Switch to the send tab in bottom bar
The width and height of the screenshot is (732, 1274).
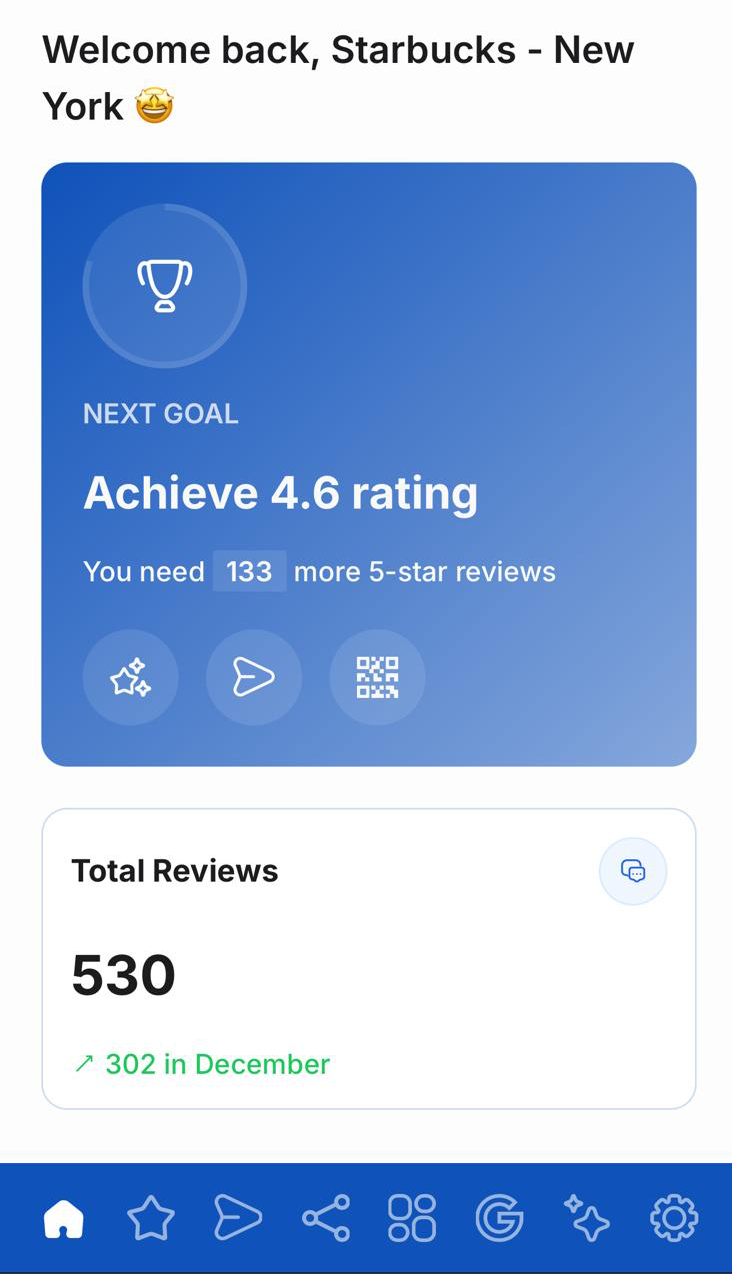[x=238, y=1218]
